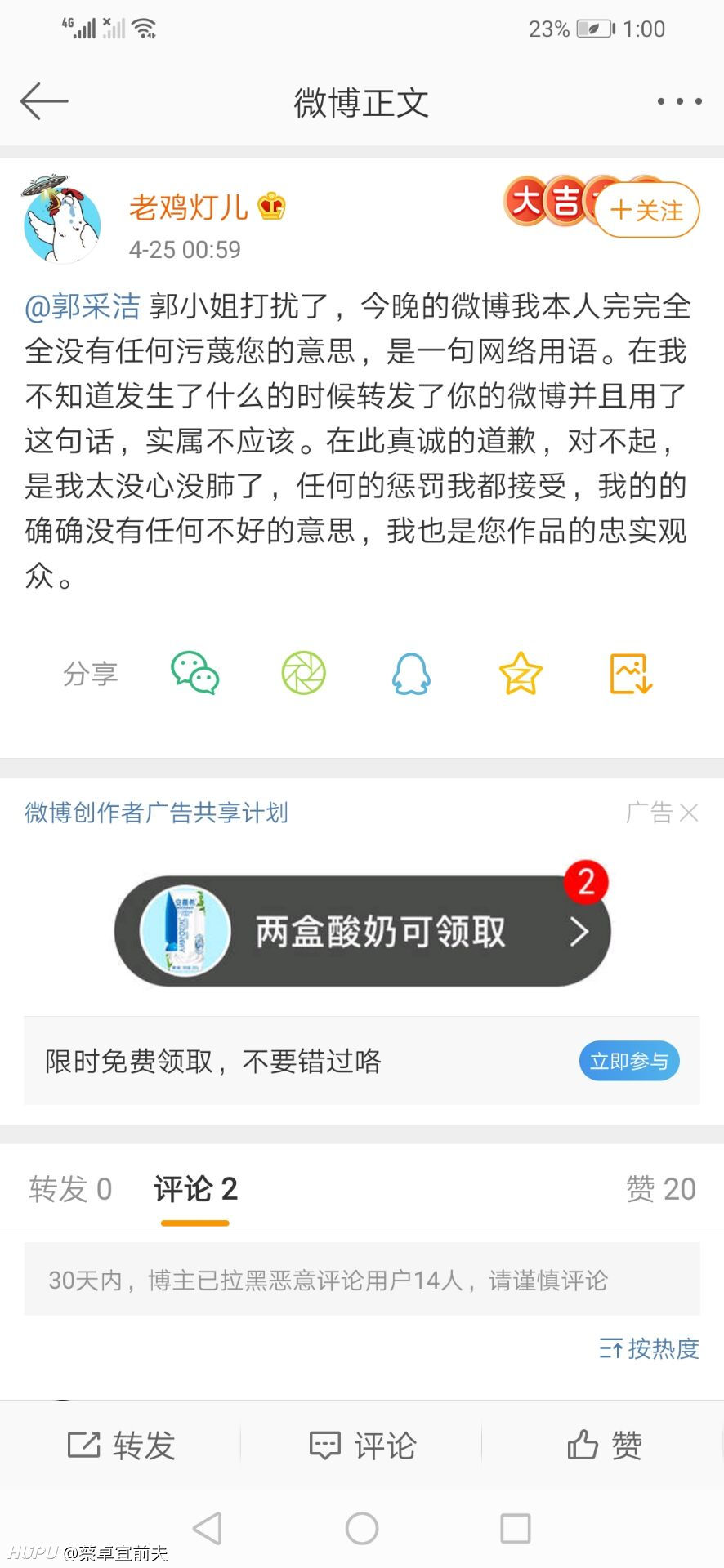The image size is (724, 1568).
Task: Open the 两盒酸奶可领取 ad banner
Action: click(x=363, y=931)
